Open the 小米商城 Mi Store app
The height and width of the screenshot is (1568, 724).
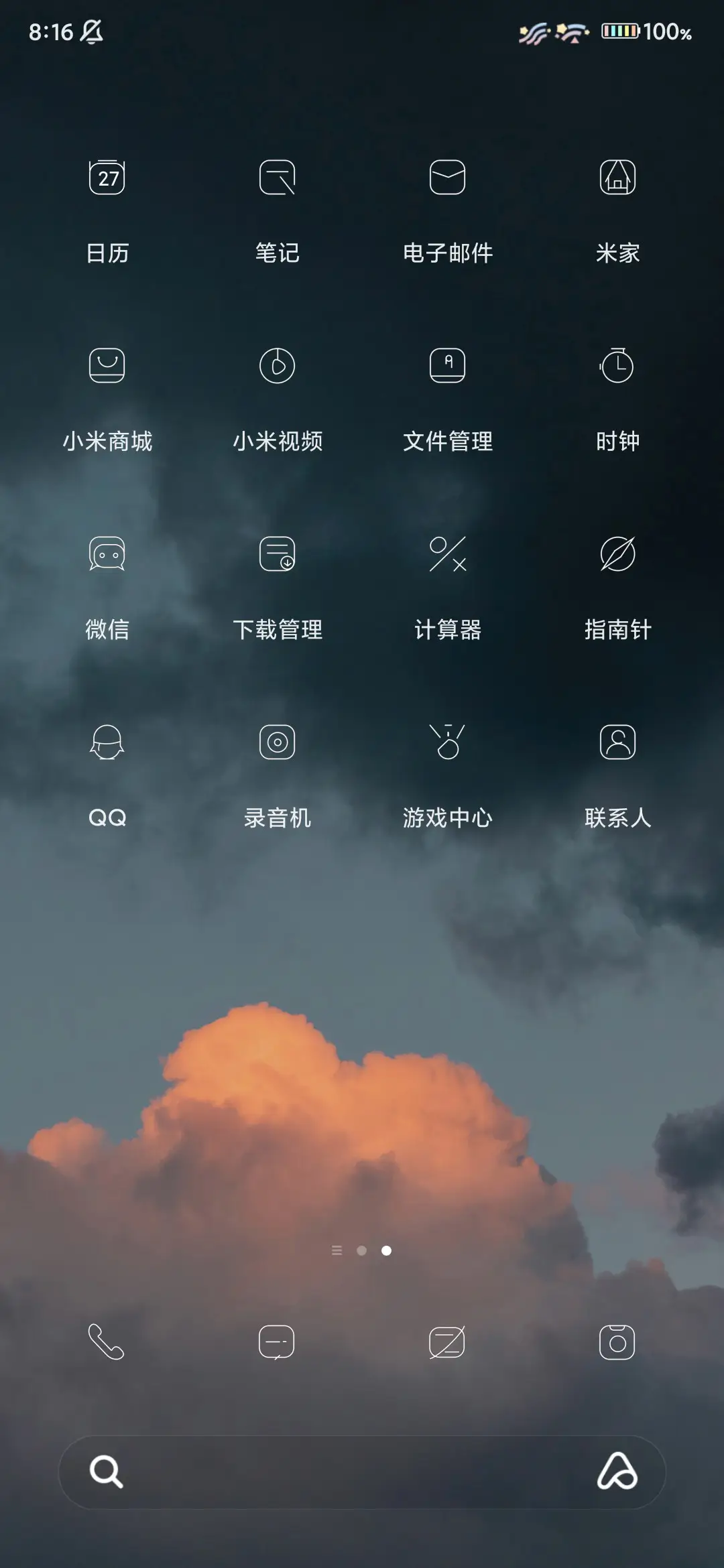109,366
